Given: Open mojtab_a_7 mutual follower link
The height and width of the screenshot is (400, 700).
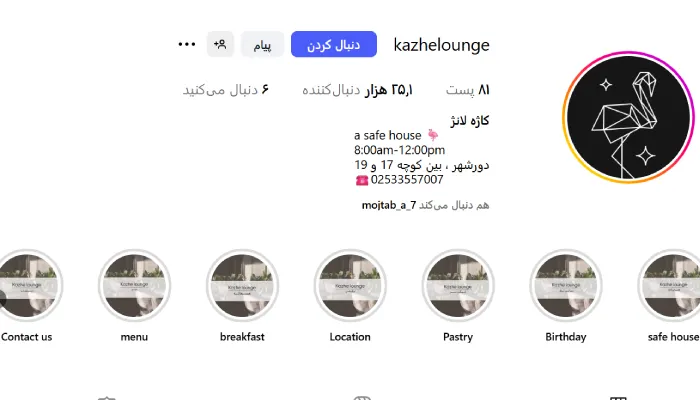Looking at the screenshot, I should pos(388,205).
